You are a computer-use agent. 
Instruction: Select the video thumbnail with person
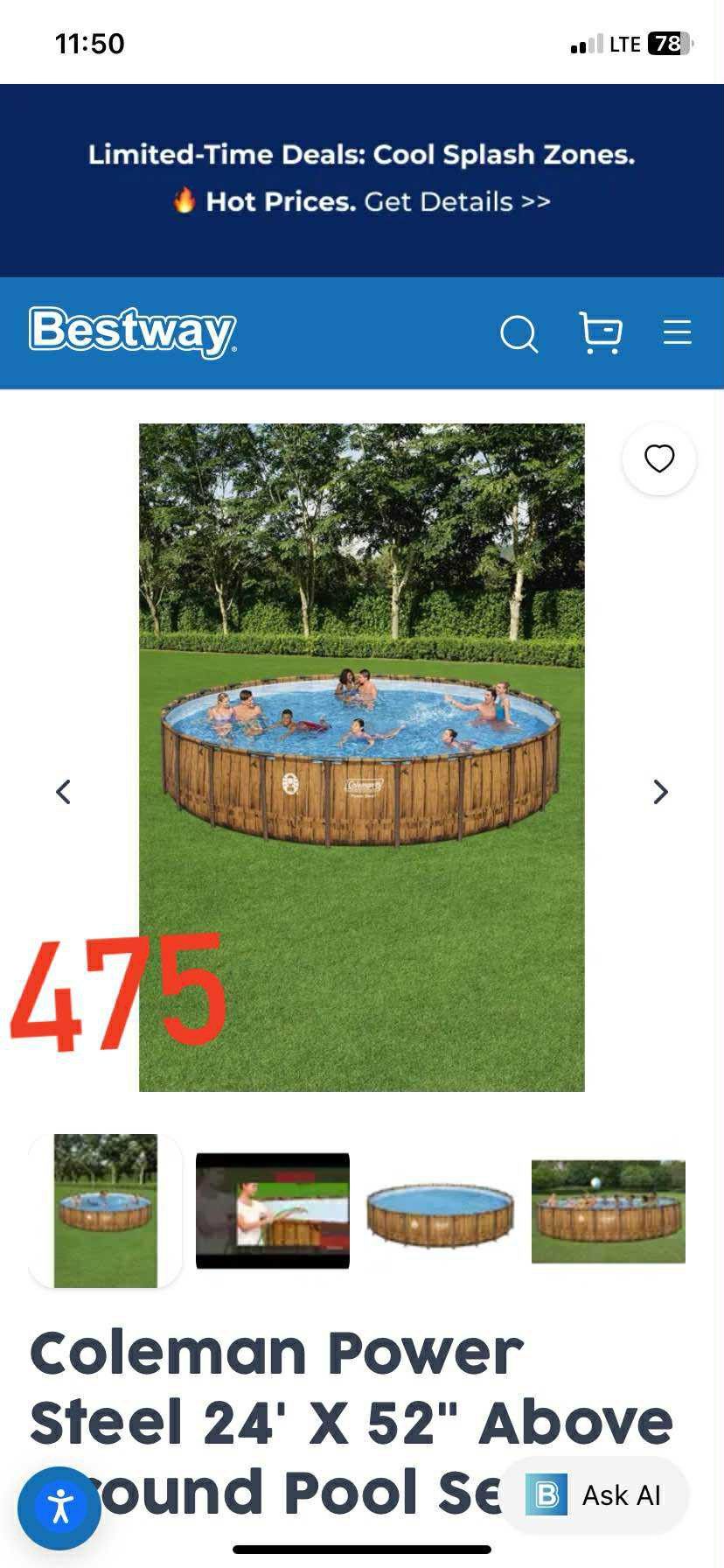pyautogui.click(x=273, y=1210)
